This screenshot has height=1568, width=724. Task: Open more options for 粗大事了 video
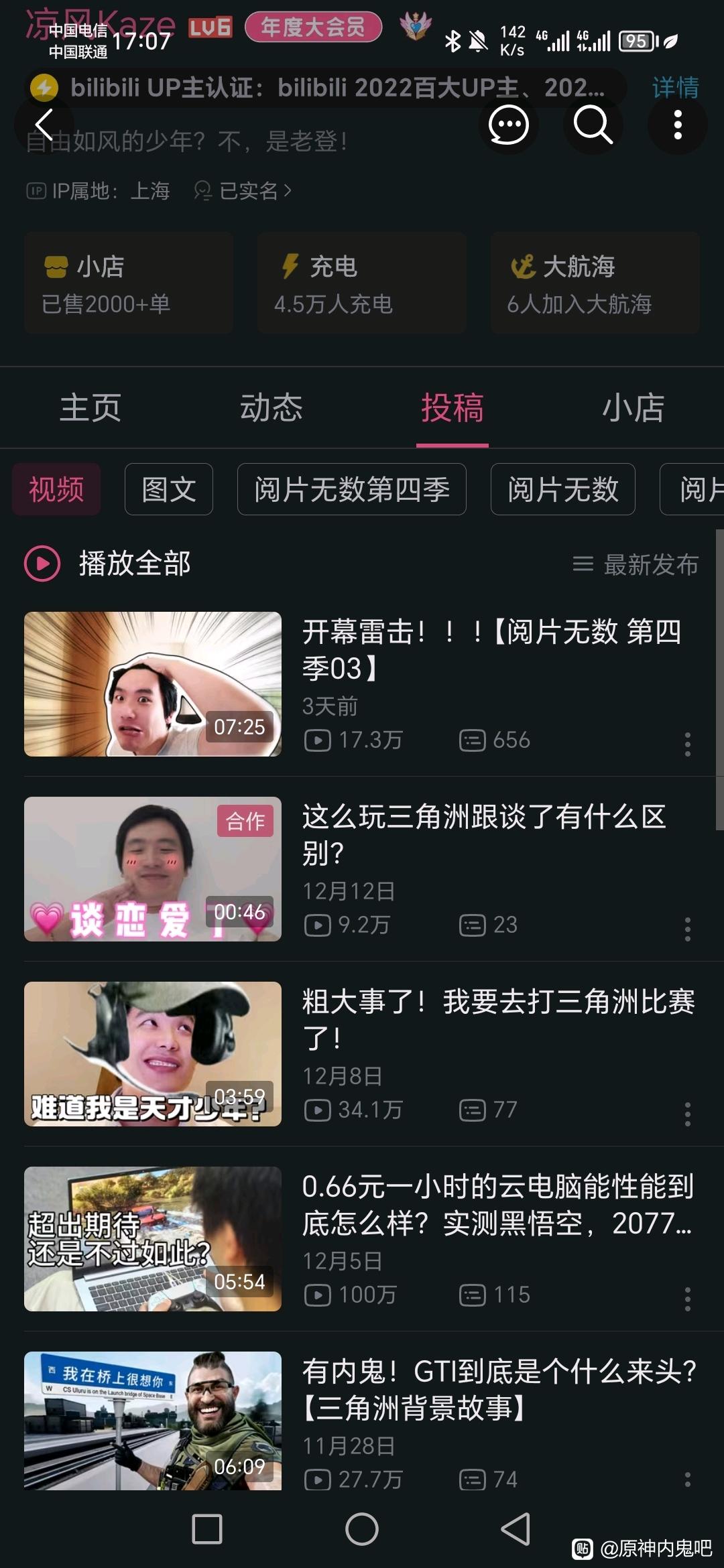point(687,1114)
